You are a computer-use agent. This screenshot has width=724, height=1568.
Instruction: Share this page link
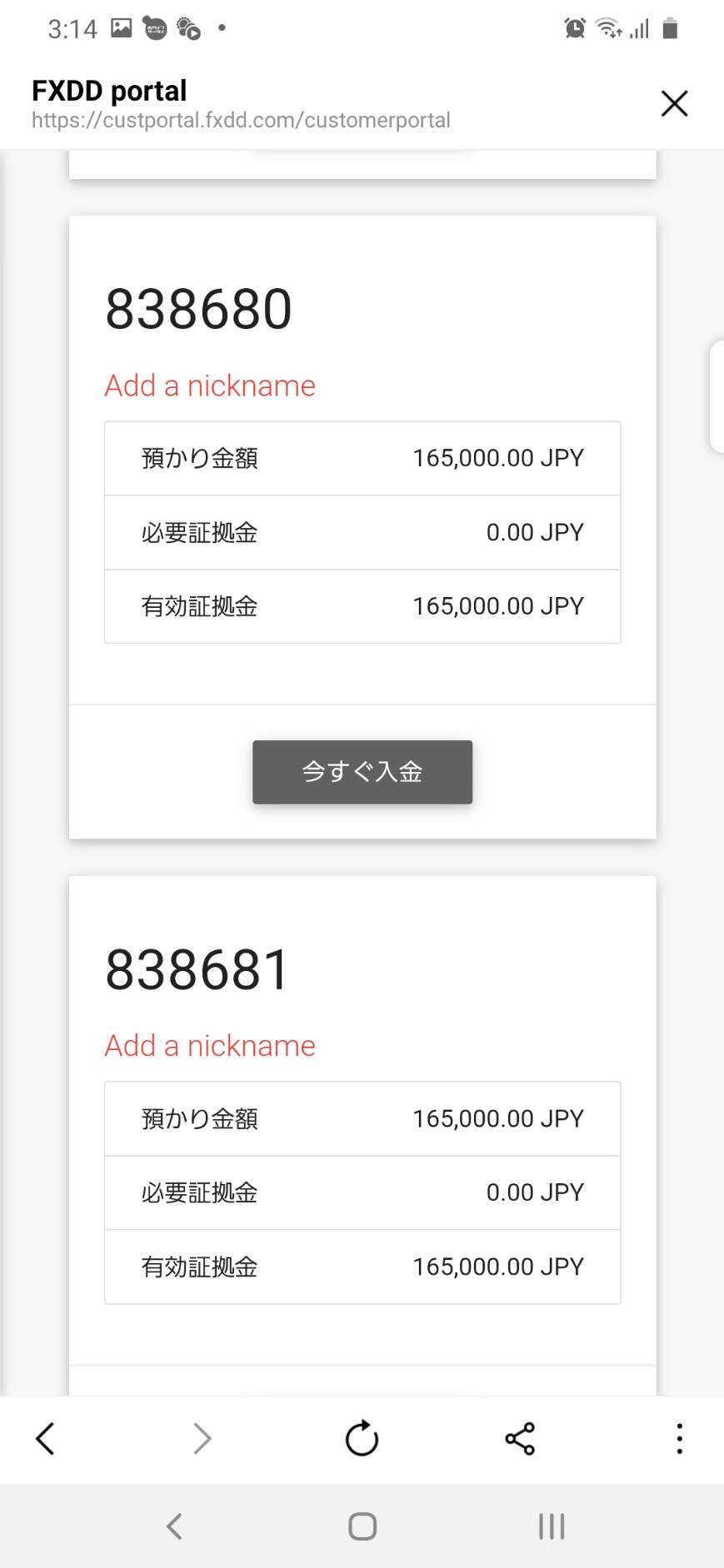[520, 1438]
